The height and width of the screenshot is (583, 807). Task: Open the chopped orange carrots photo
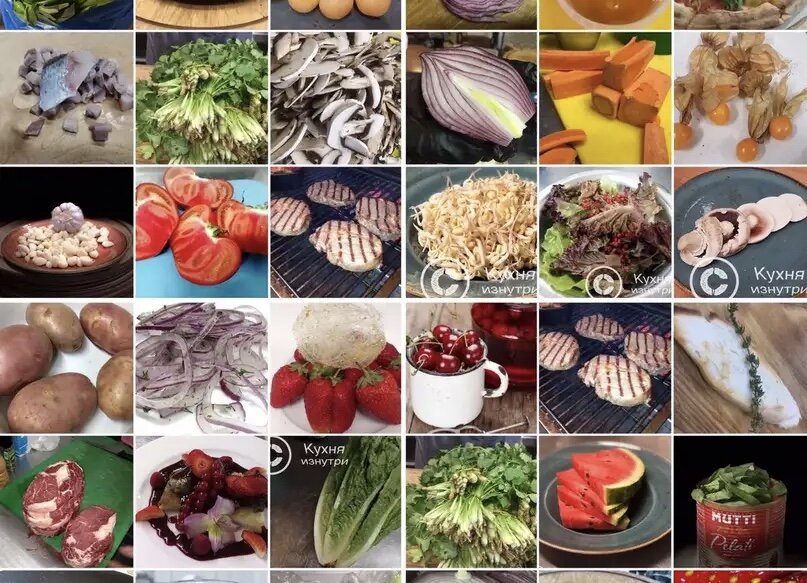pyautogui.click(x=605, y=98)
